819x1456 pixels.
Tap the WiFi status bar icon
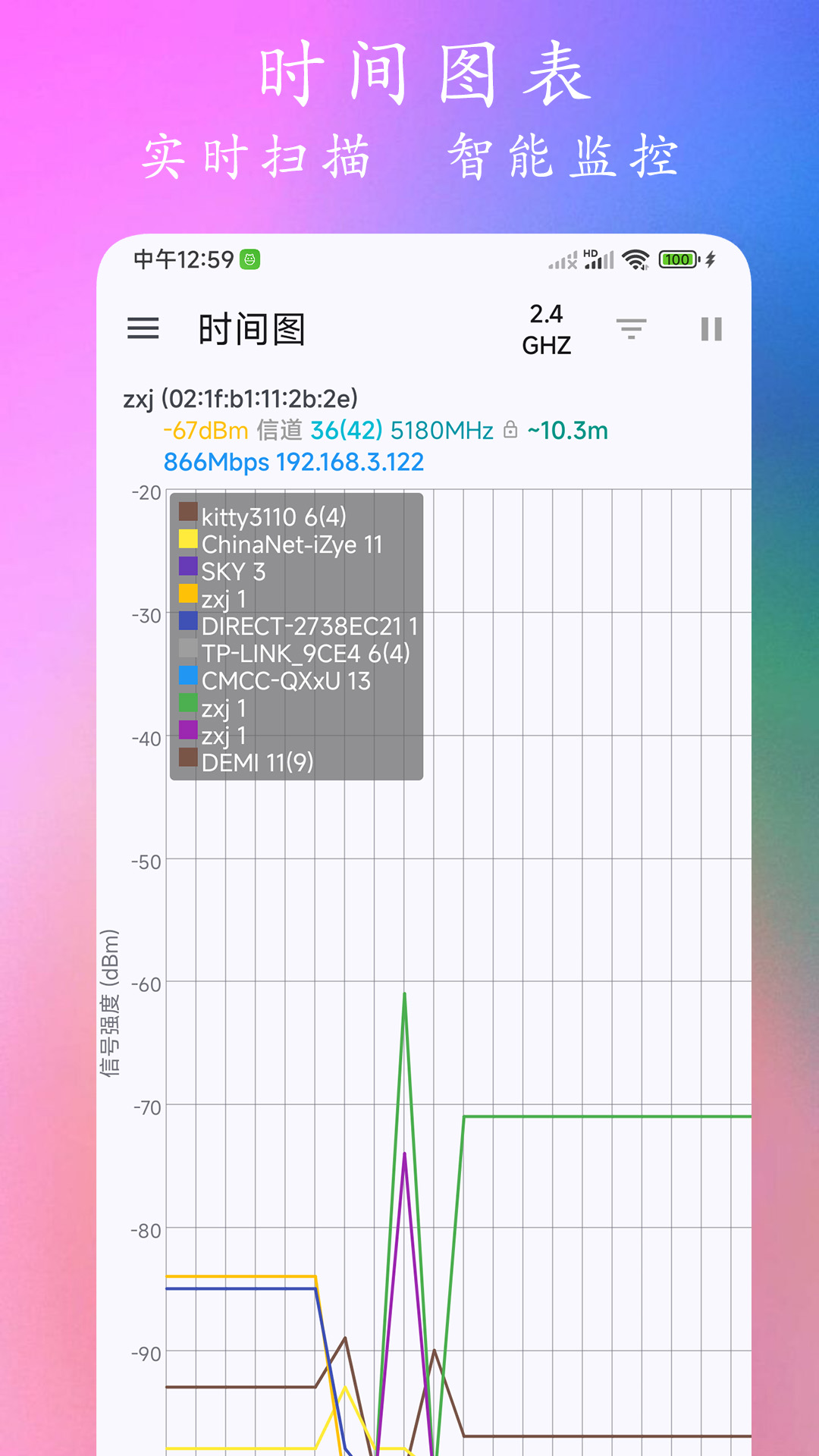[x=635, y=259]
